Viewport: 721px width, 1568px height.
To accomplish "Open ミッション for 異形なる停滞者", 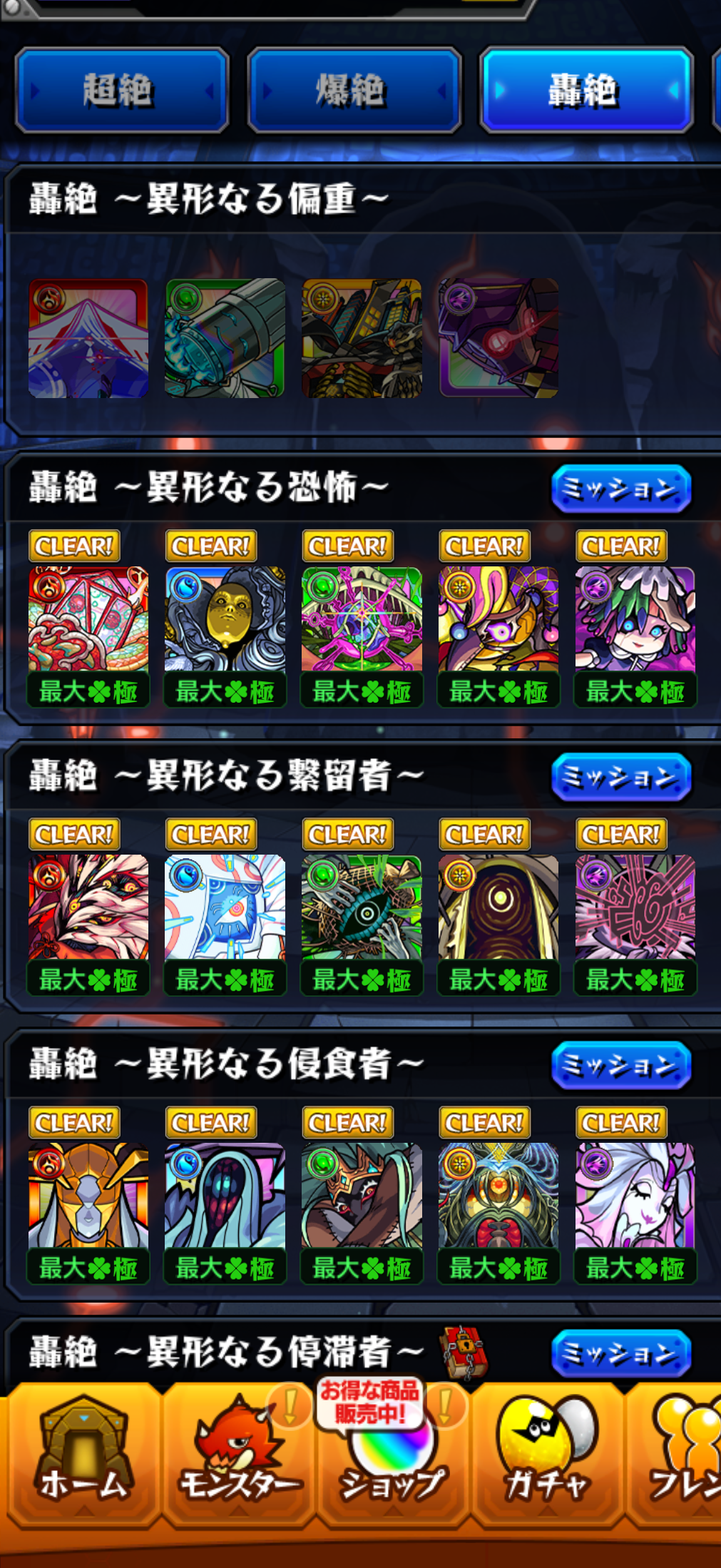I will point(620,1353).
